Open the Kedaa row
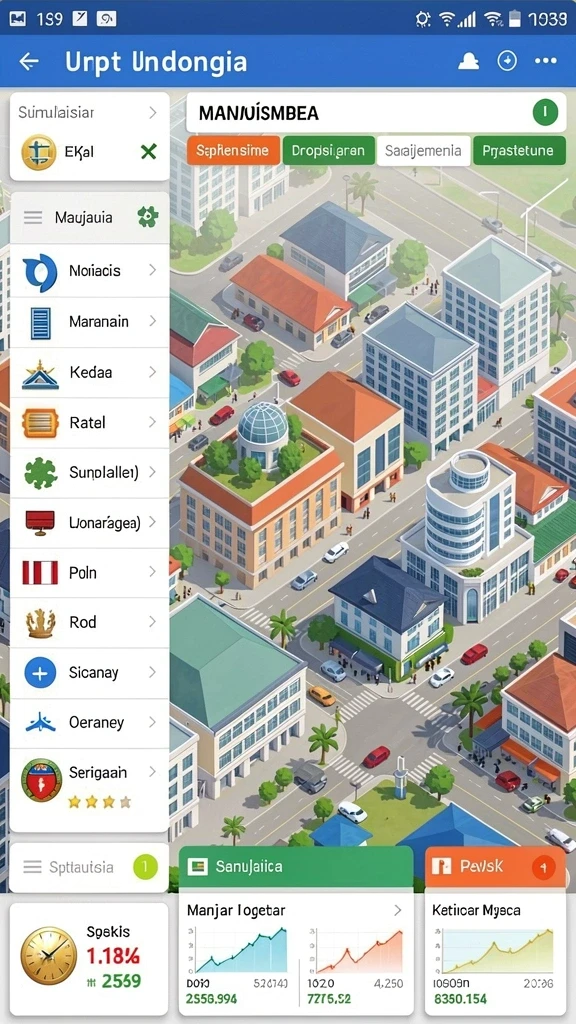576x1024 pixels. [x=89, y=372]
